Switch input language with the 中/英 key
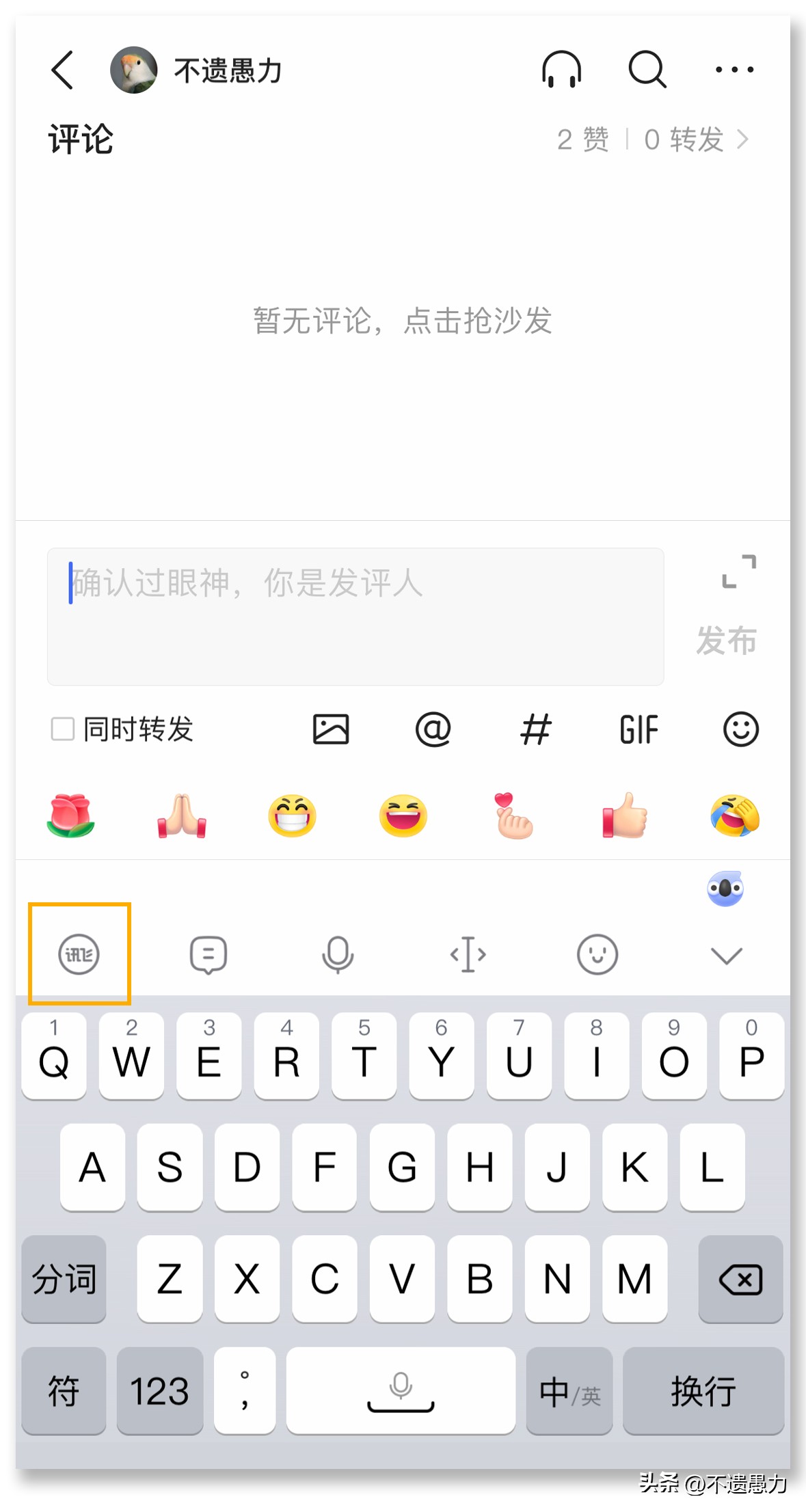The height and width of the screenshot is (1512, 806). (568, 1391)
